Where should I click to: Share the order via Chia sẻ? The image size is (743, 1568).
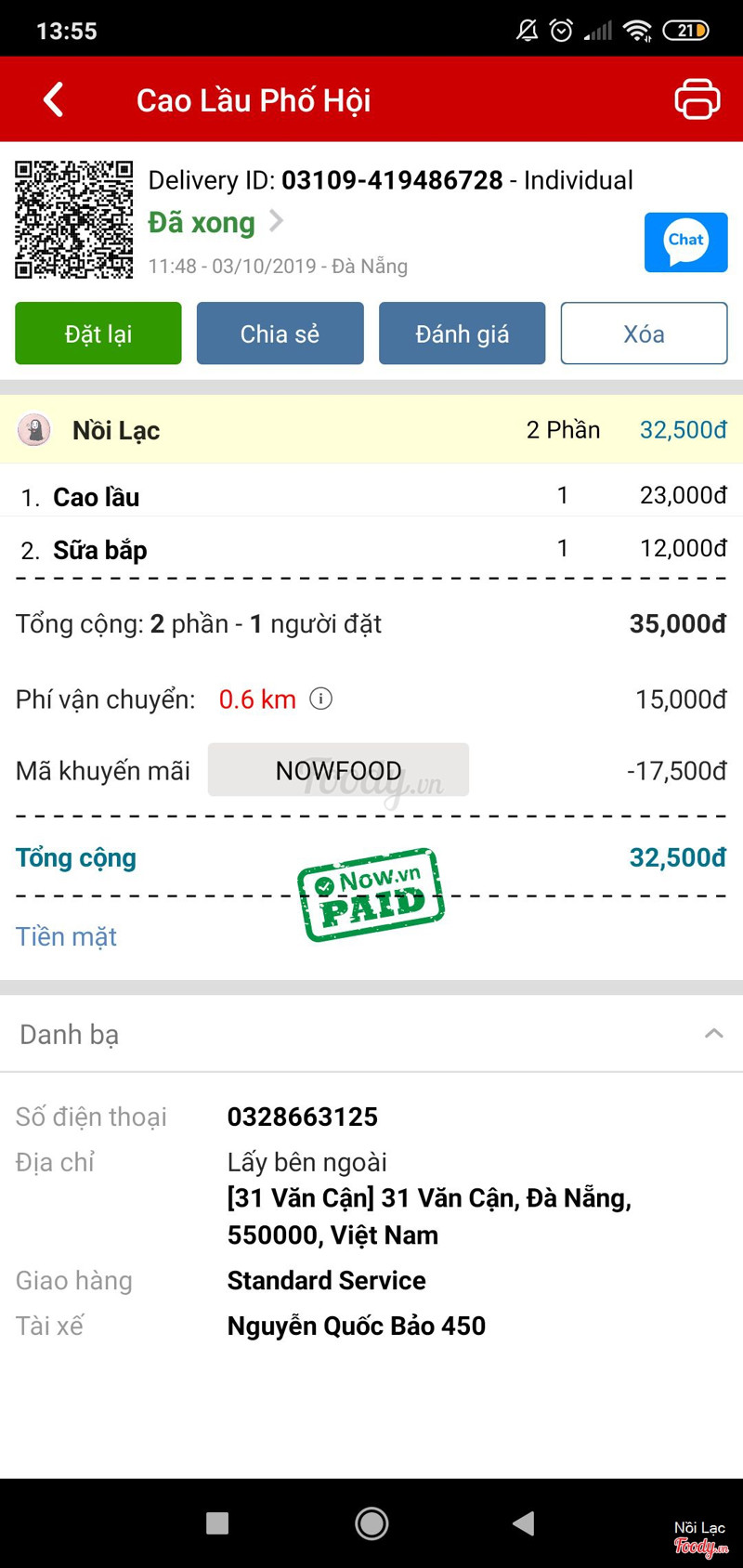280,333
